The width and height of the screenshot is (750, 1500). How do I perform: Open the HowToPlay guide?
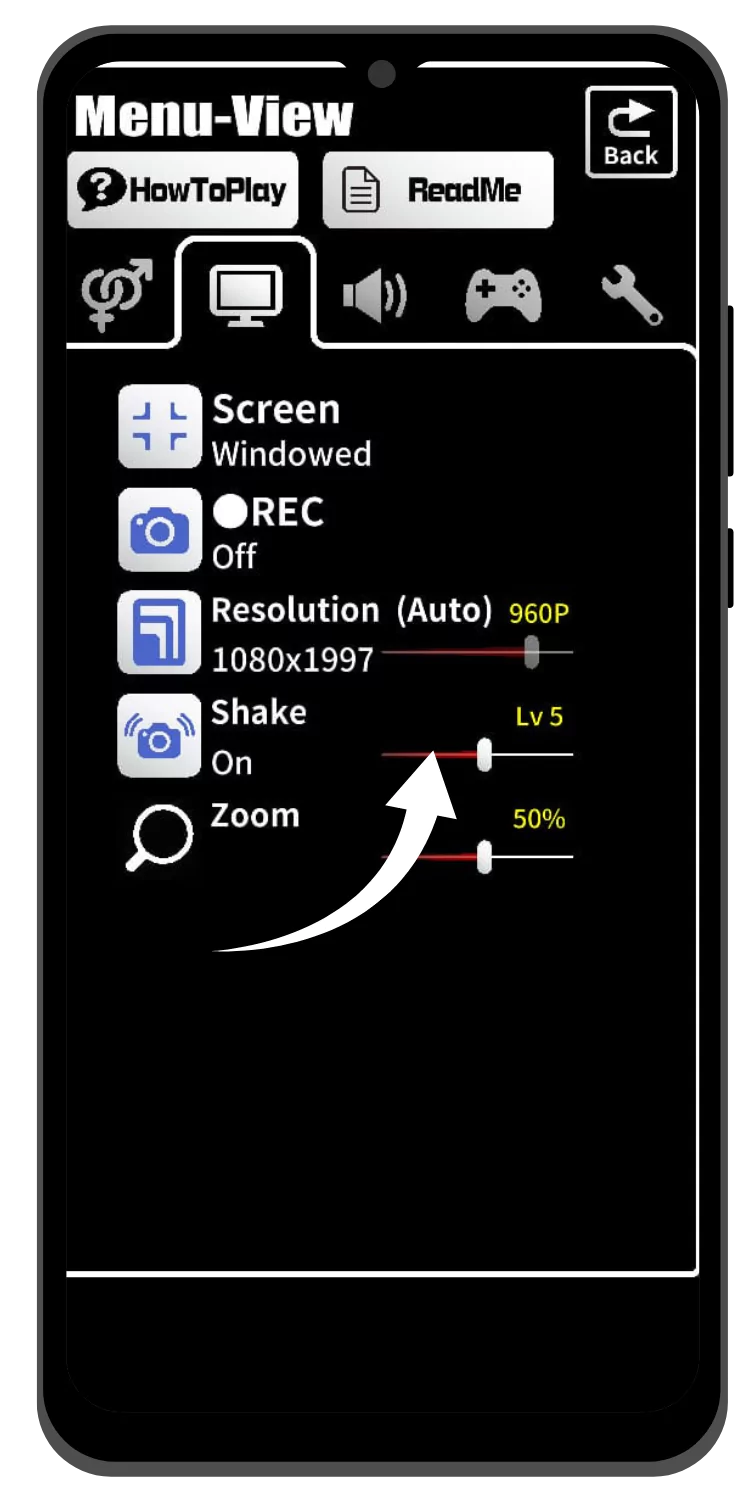pos(183,190)
